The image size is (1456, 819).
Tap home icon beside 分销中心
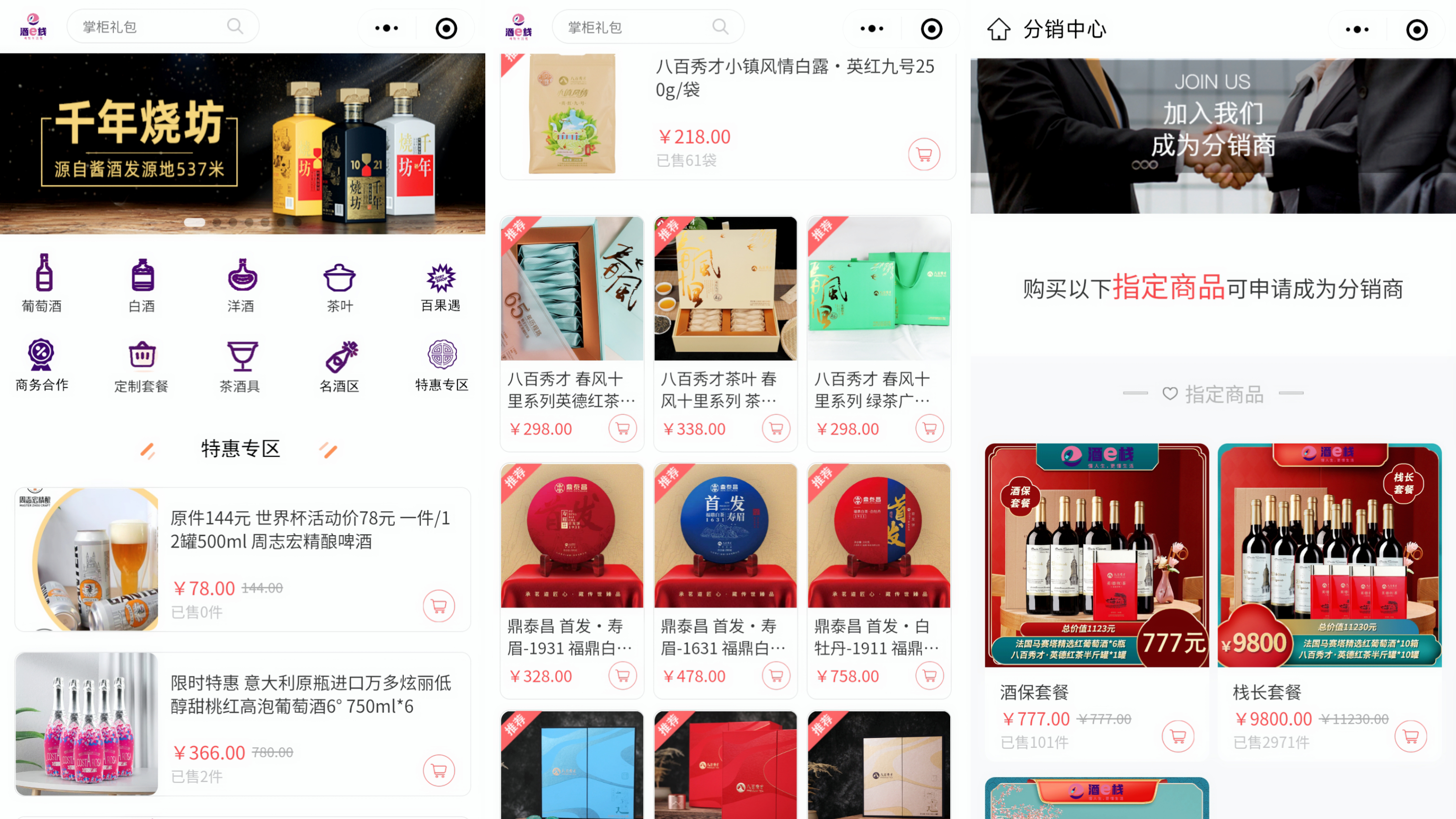(998, 29)
